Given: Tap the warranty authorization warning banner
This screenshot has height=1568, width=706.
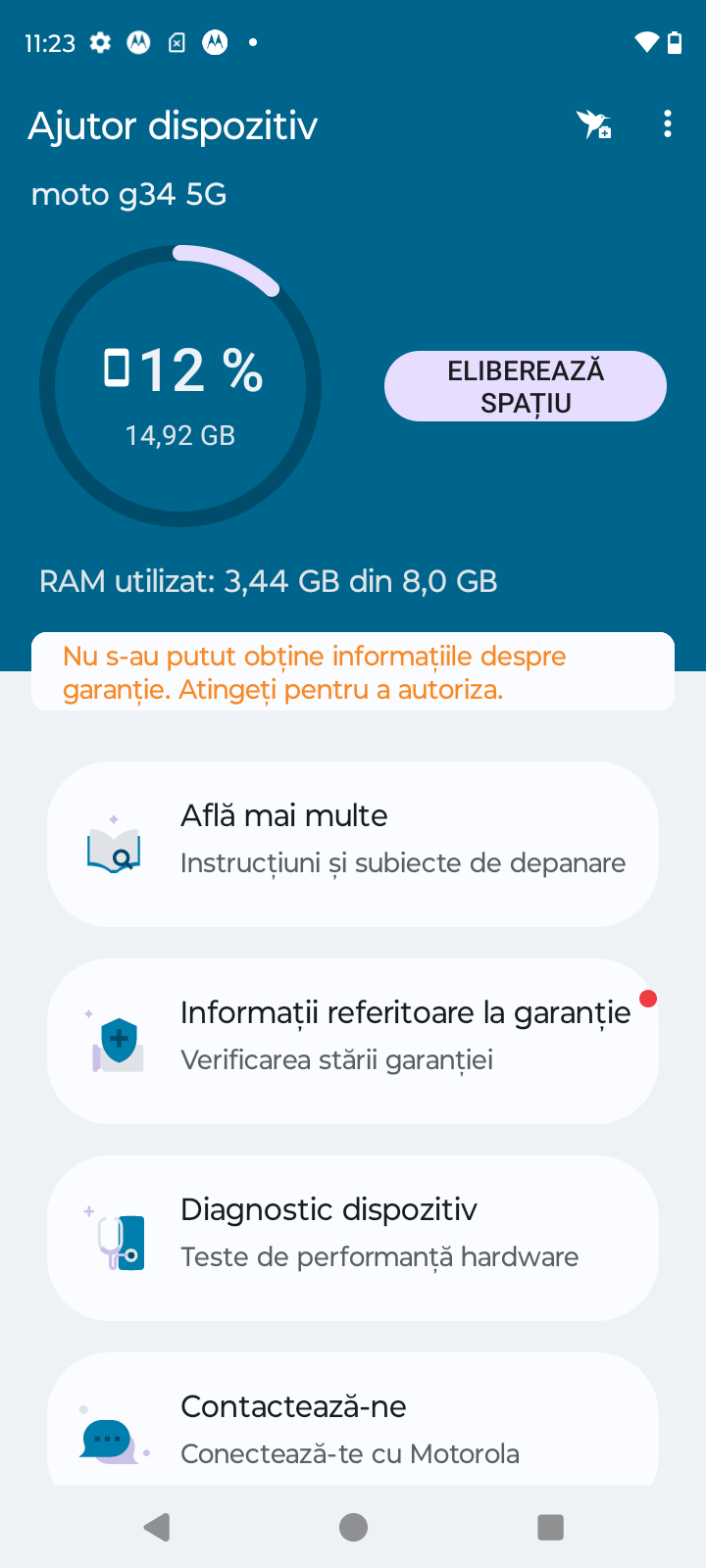Looking at the screenshot, I should click(353, 672).
